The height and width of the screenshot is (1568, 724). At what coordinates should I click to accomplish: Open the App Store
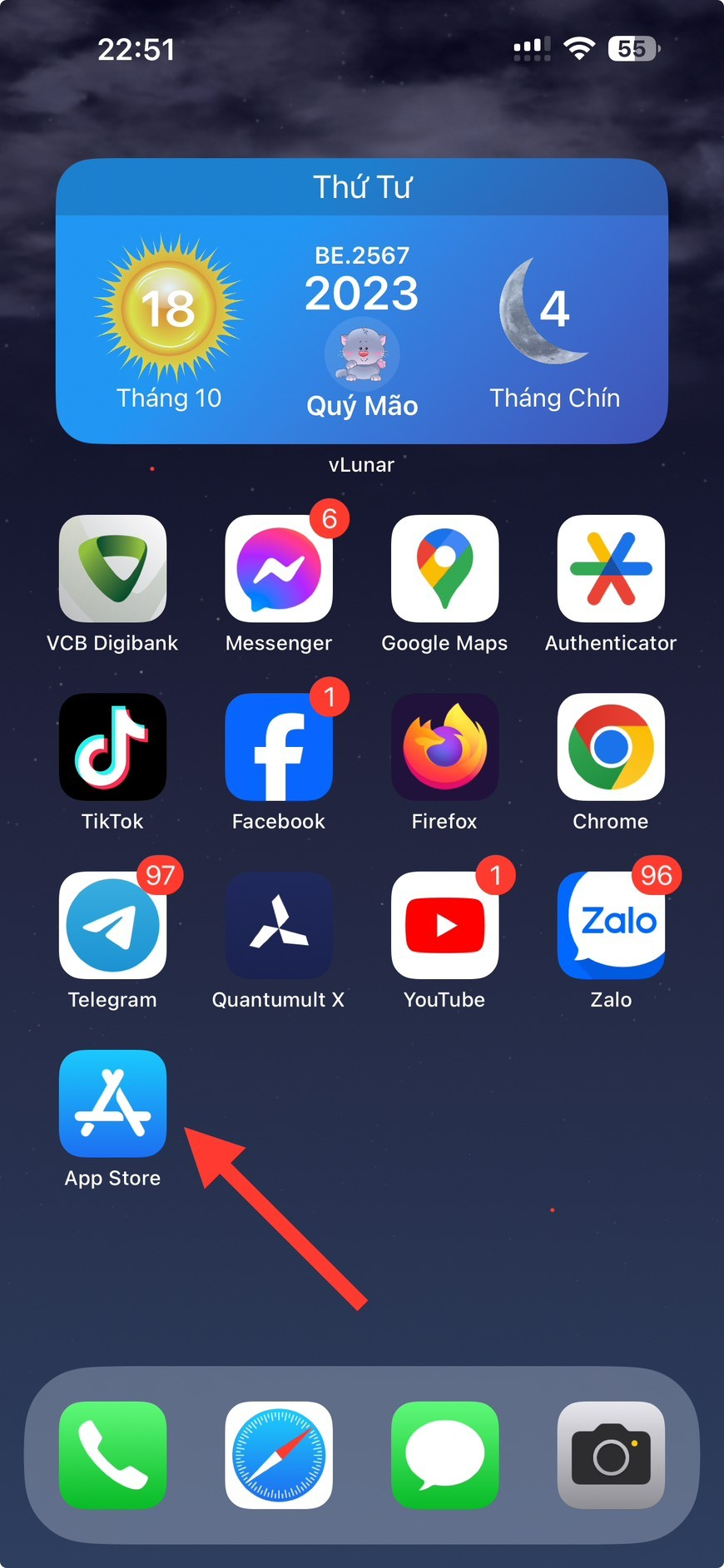coord(112,1103)
